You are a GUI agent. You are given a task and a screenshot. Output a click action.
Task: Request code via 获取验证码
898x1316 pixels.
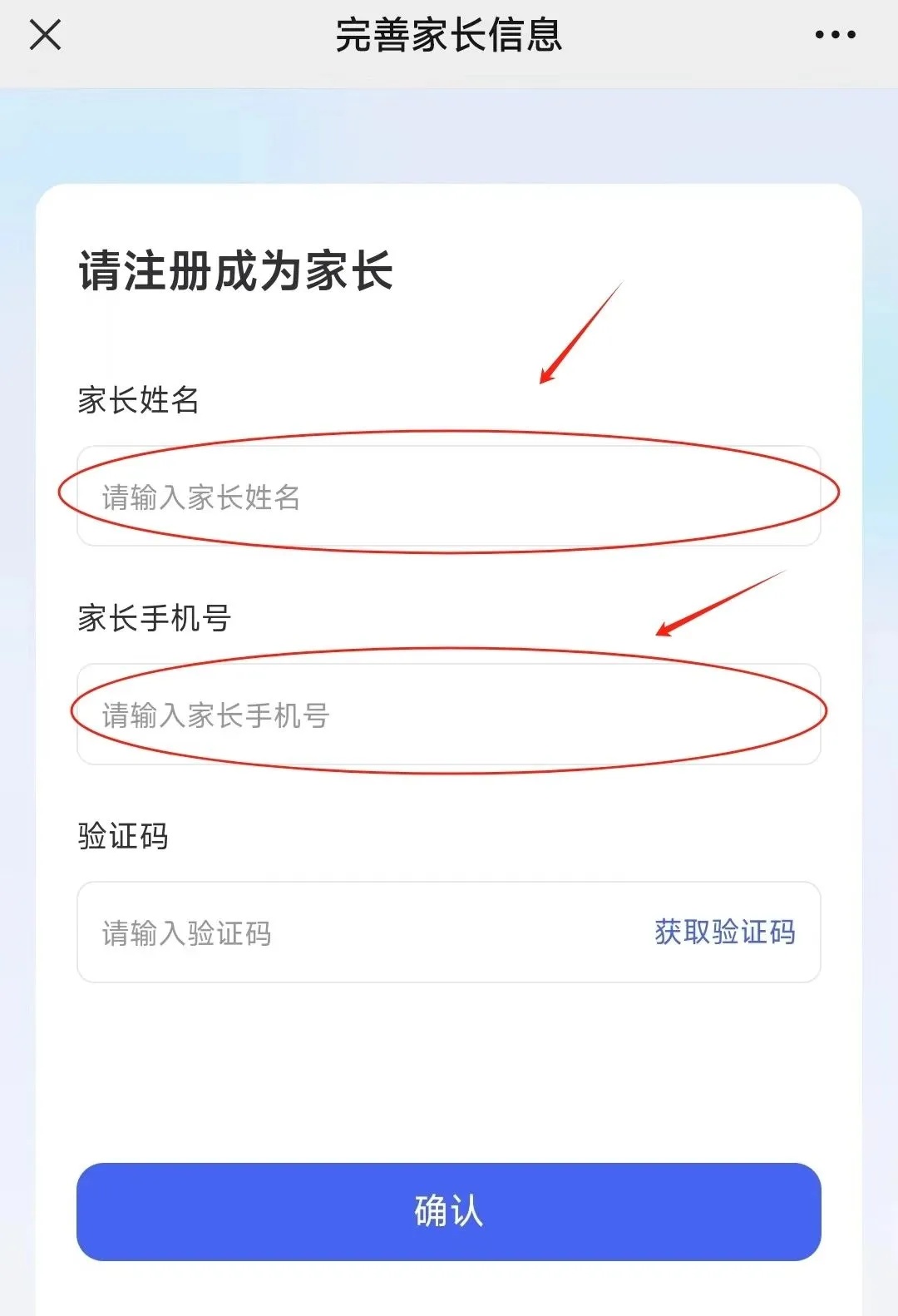tap(724, 933)
